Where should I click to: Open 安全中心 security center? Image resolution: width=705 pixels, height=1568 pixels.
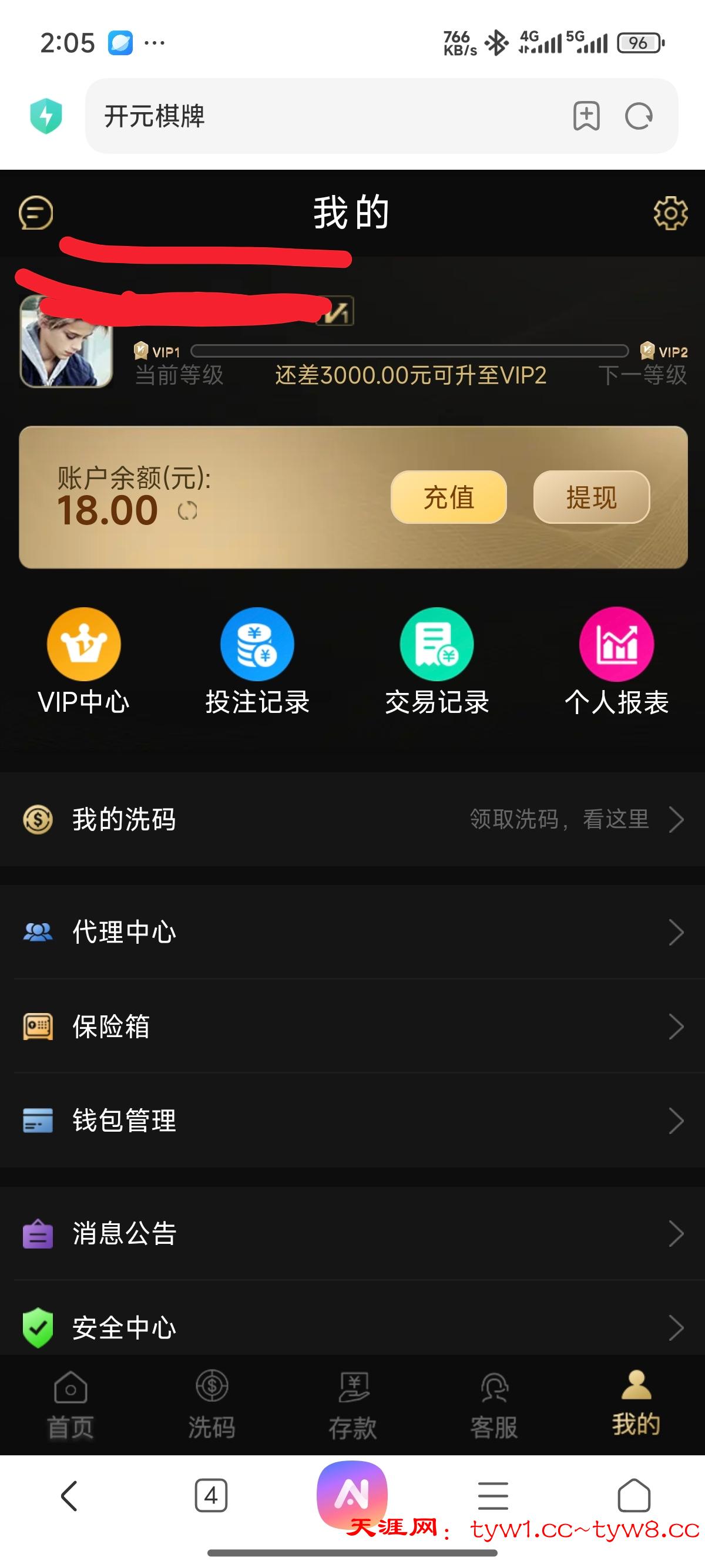pyautogui.click(x=352, y=1328)
